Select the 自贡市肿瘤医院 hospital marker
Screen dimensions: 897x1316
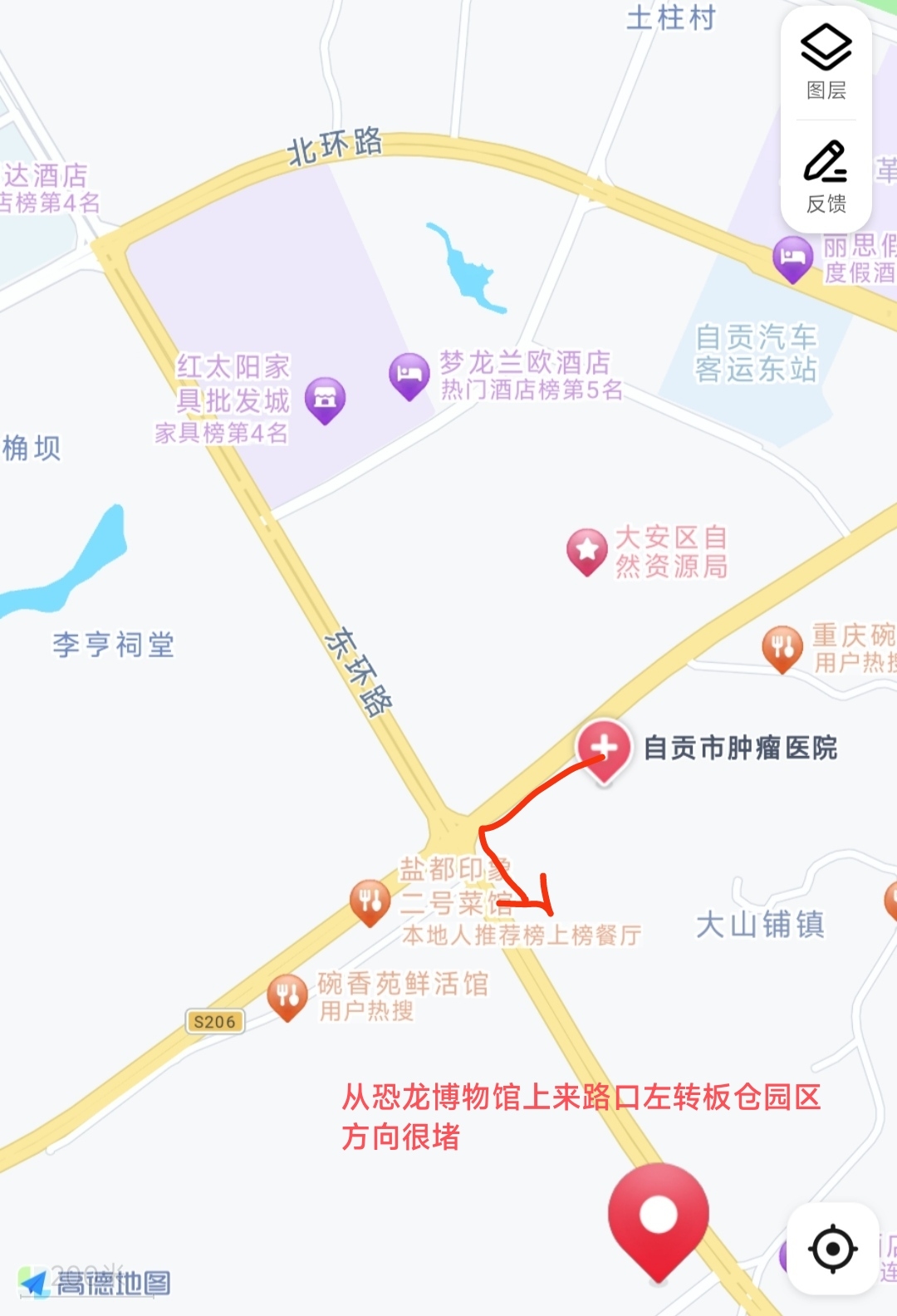pyautogui.click(x=604, y=749)
